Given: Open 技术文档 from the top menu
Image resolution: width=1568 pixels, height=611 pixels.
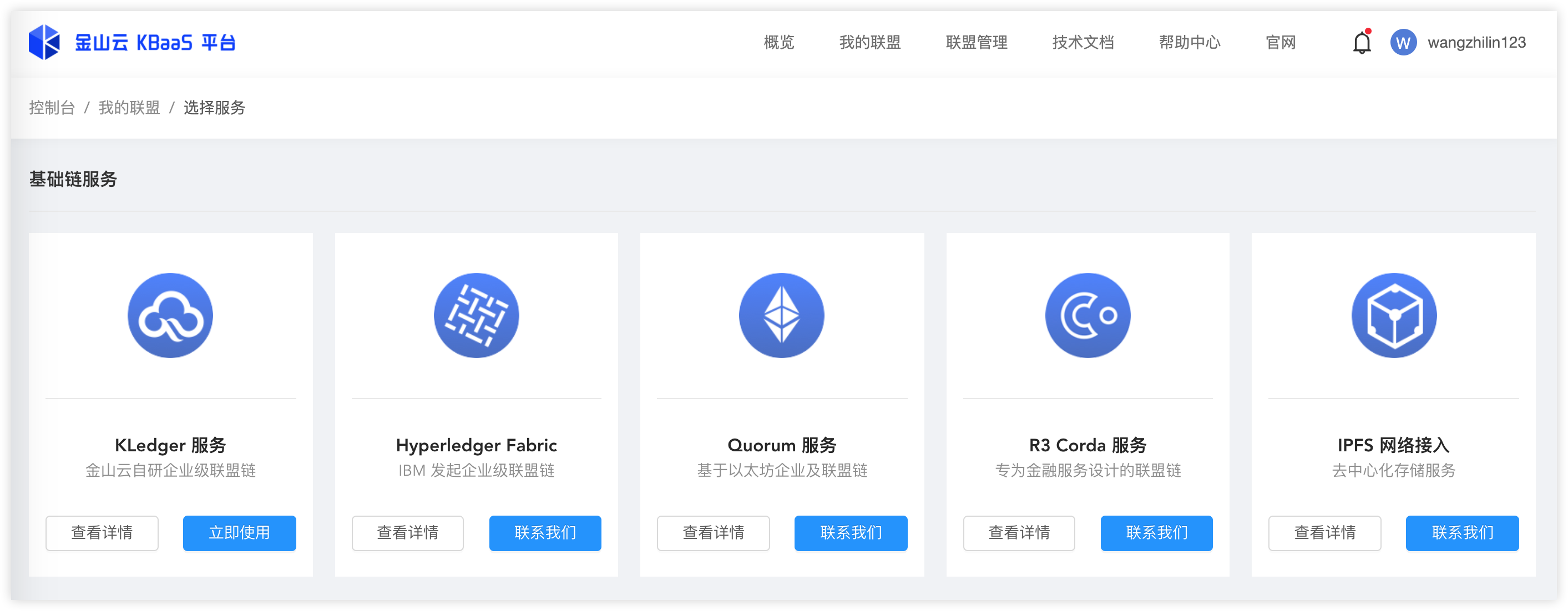Looking at the screenshot, I should click(x=1083, y=43).
